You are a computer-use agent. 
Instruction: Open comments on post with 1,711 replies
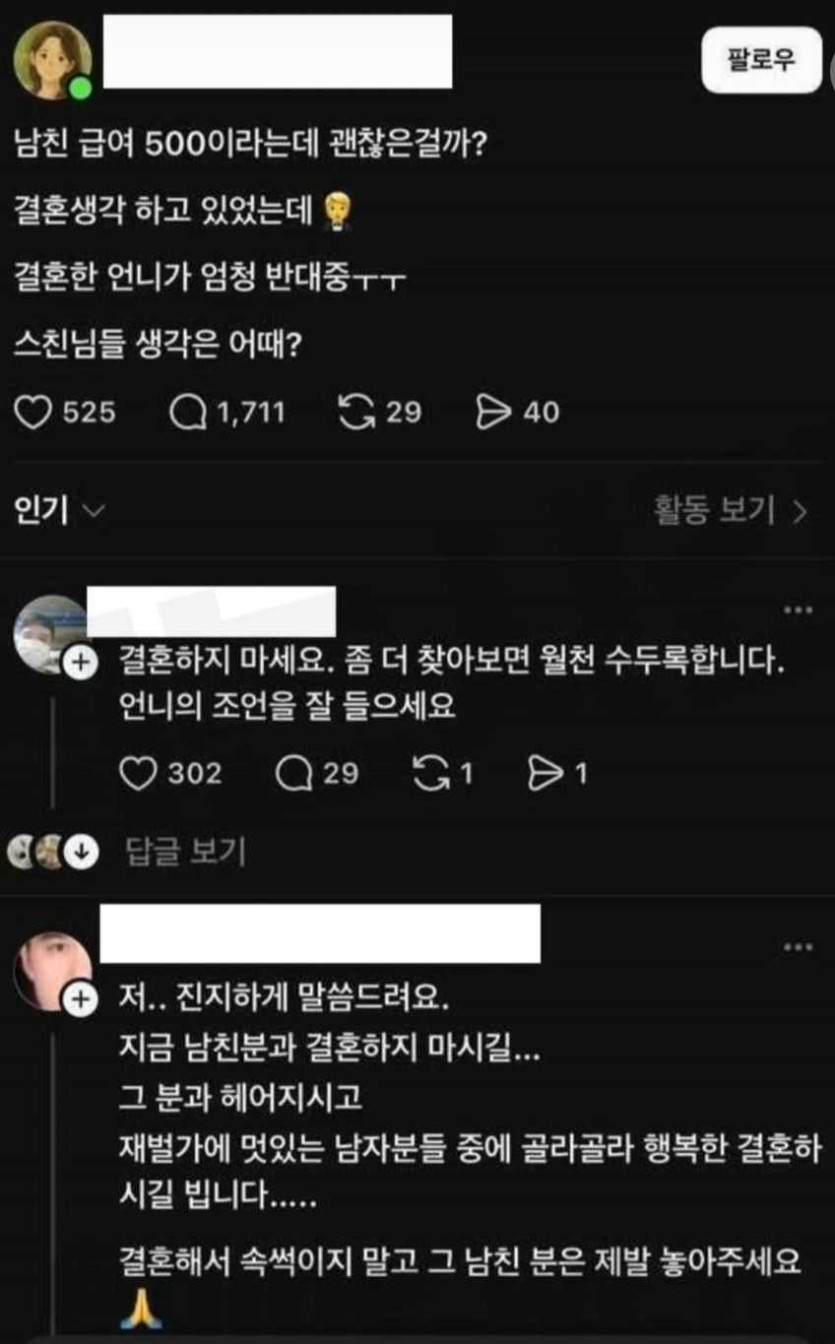[187, 413]
